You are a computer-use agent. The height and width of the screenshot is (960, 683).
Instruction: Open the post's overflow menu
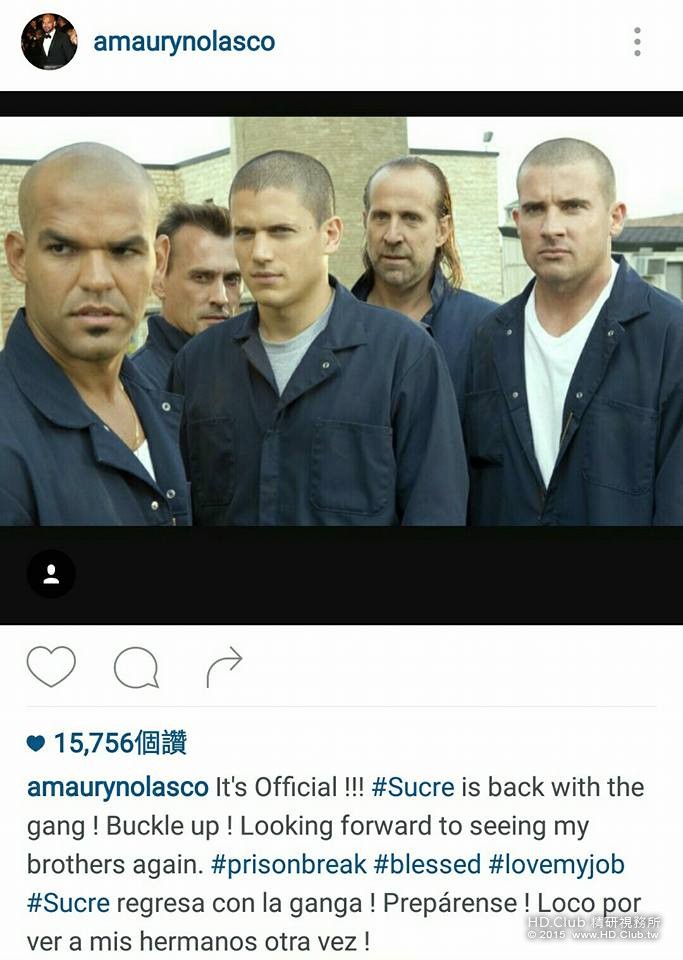pos(637,42)
